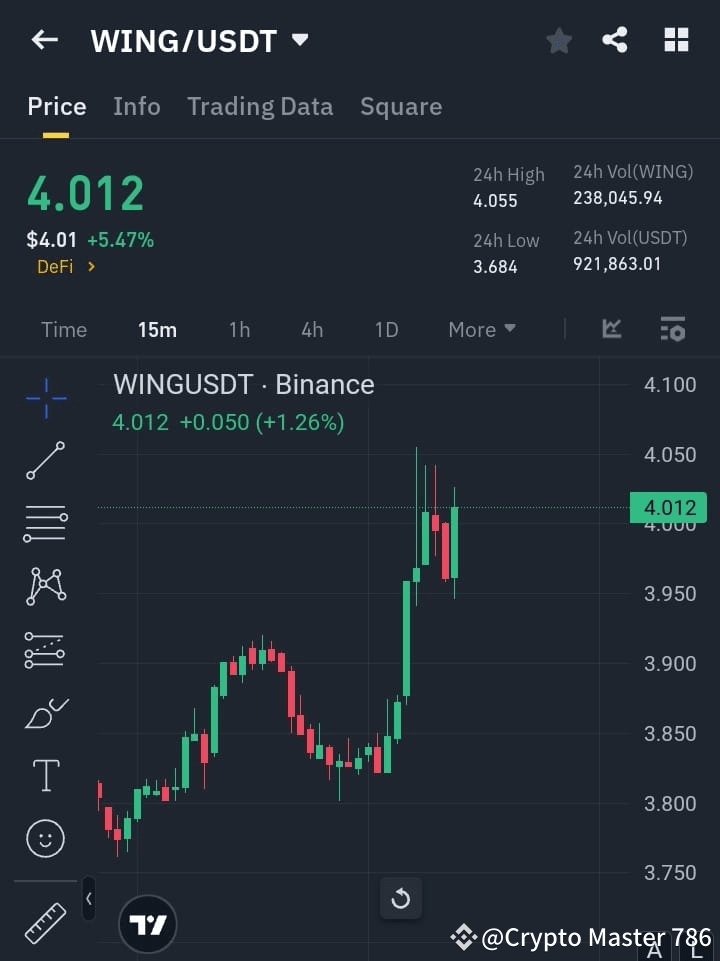The image size is (720, 961).
Task: Select the text annotation tool
Action: click(44, 775)
